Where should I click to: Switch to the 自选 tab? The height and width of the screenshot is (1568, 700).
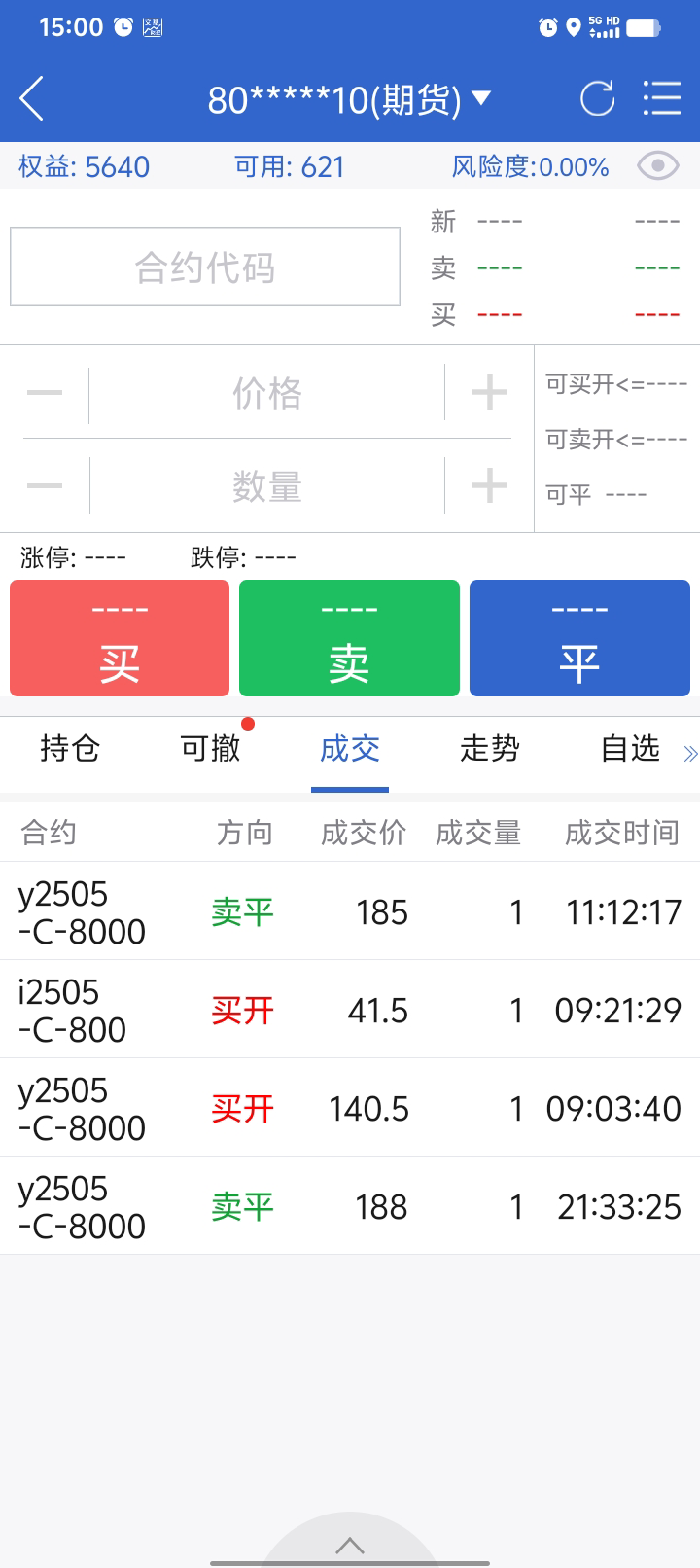point(630,749)
